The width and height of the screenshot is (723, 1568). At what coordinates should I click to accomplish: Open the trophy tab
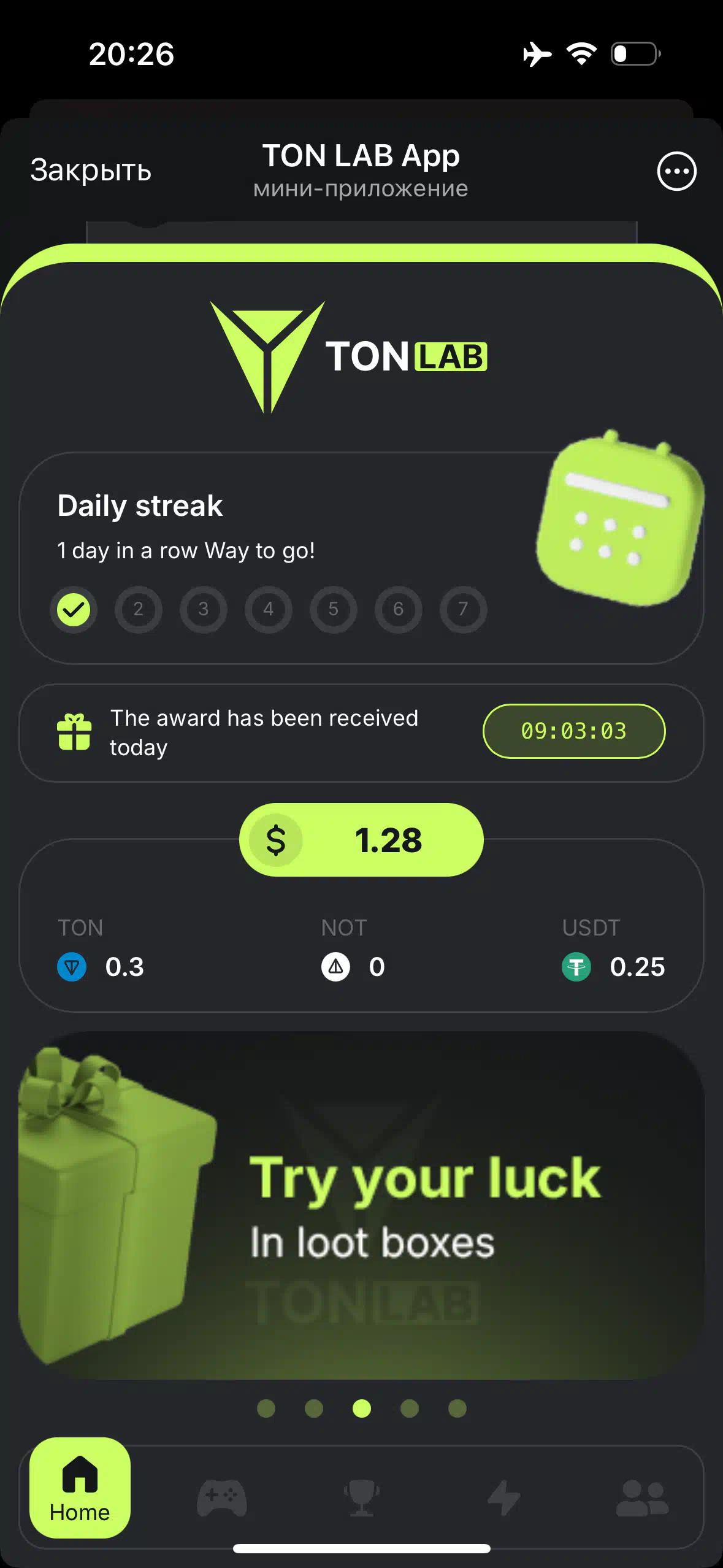[362, 1497]
